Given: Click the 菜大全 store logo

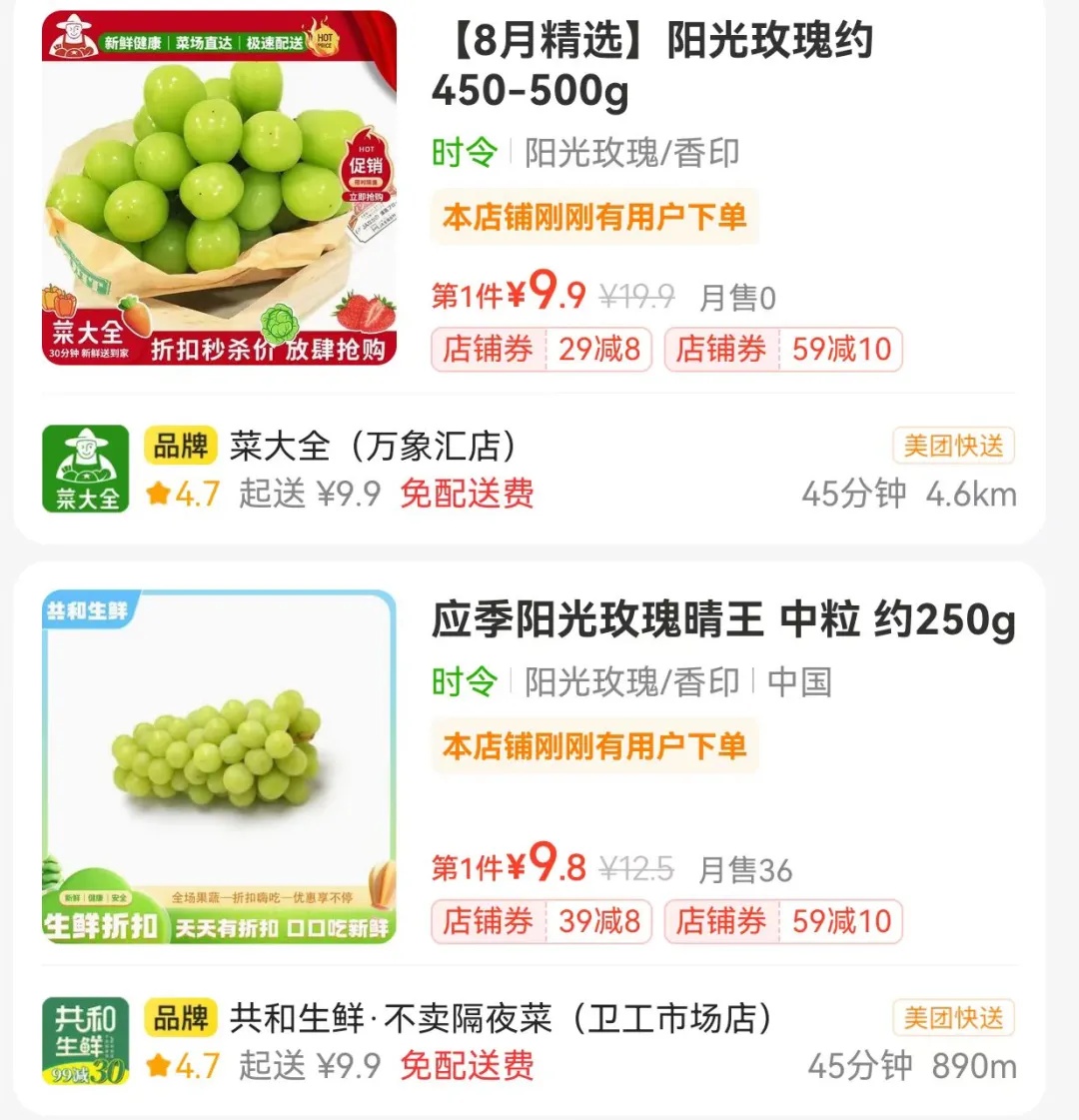Looking at the screenshot, I should point(86,466).
